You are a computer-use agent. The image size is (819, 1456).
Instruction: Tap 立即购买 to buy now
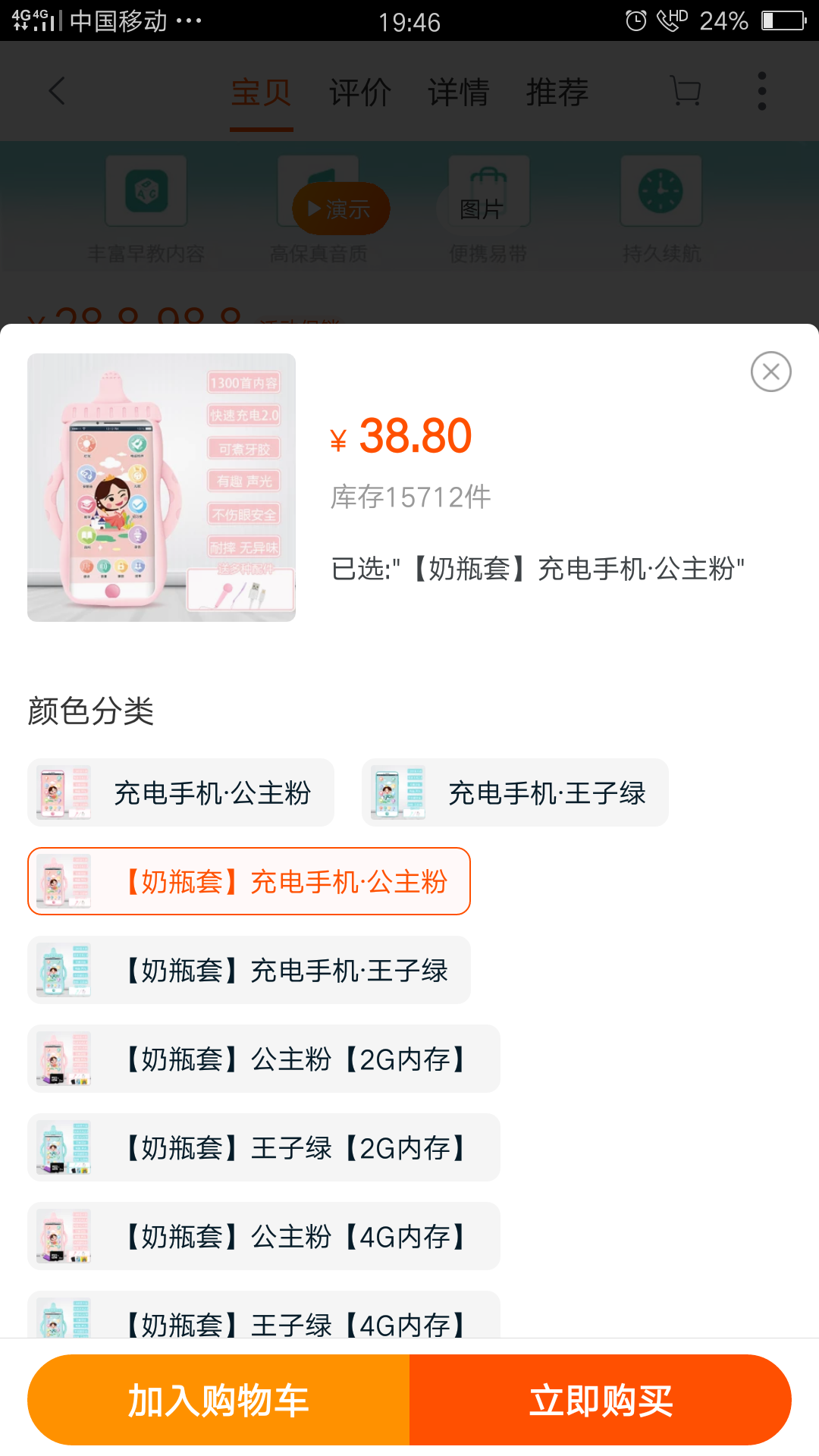[601, 1400]
